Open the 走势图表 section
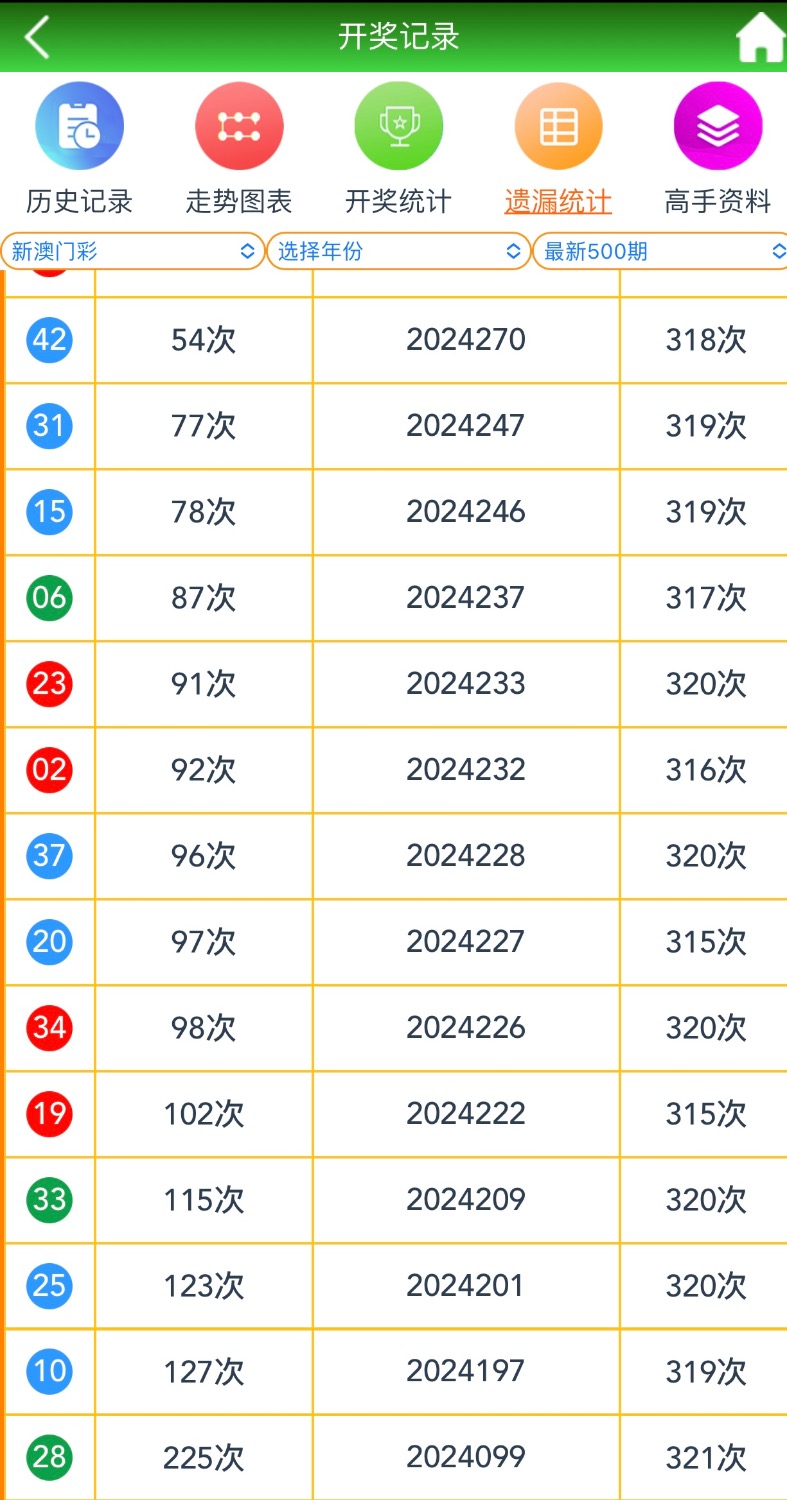This screenshot has height=1500, width=787. (239, 150)
